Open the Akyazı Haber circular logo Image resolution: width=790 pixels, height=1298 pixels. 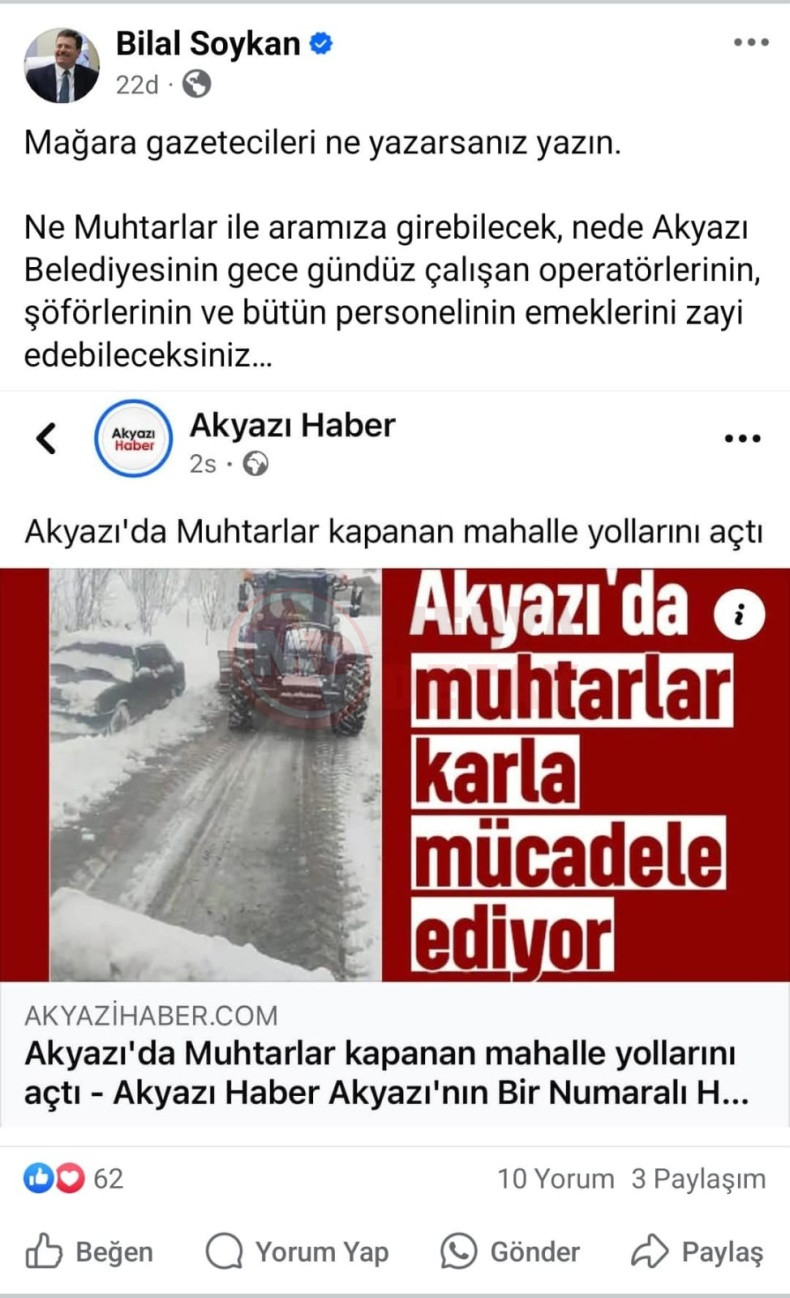click(x=134, y=437)
